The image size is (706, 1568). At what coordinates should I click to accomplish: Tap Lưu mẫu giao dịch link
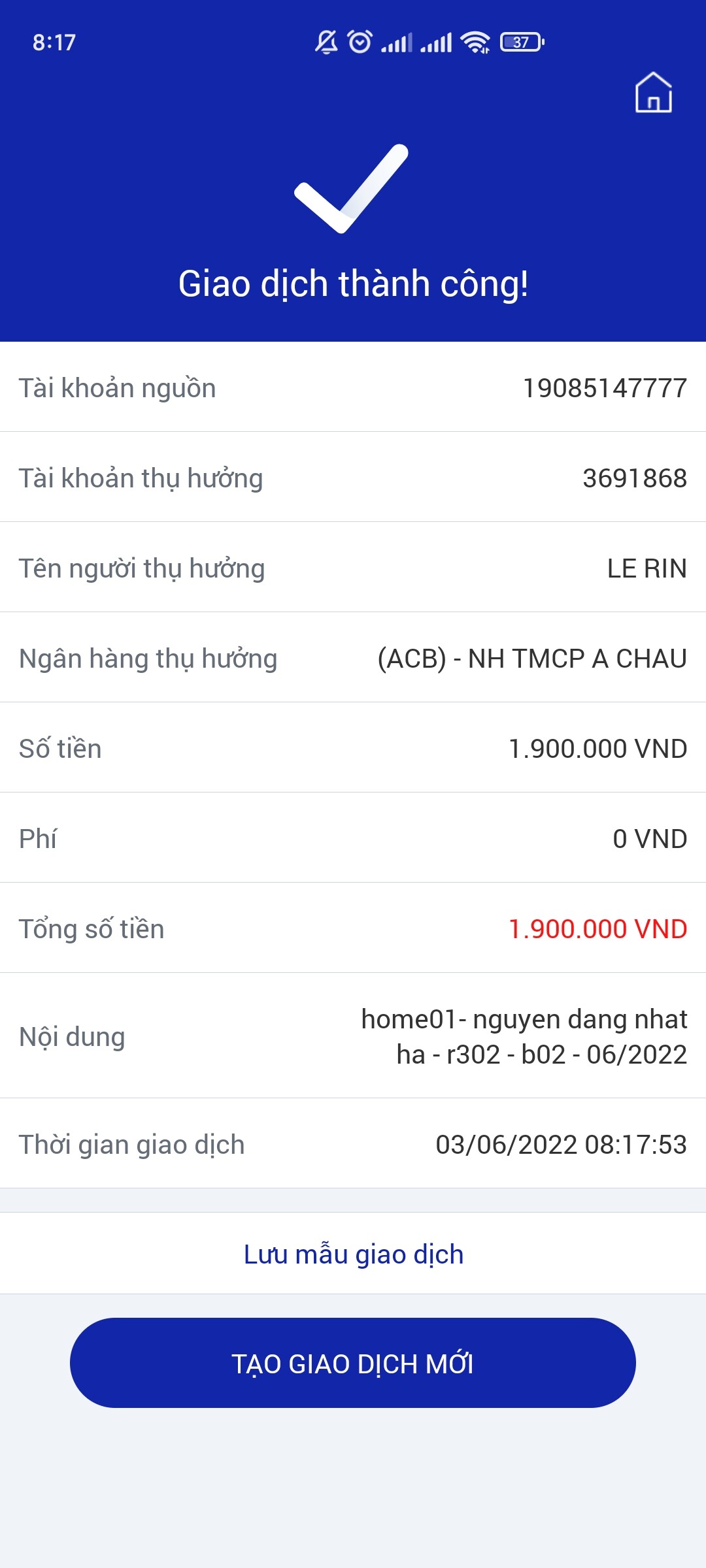[x=353, y=1254]
